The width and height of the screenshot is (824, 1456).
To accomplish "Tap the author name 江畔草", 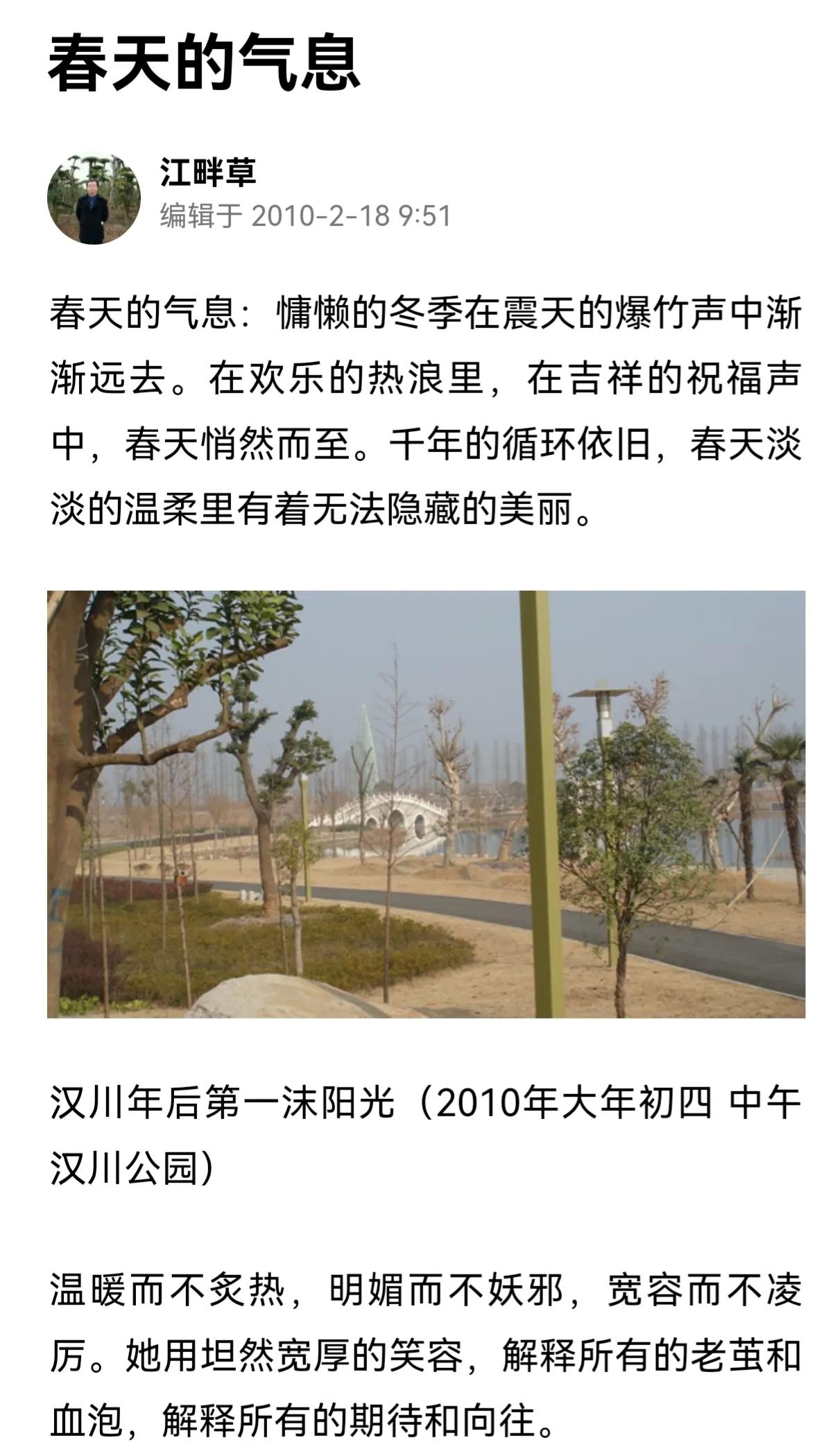I will tap(208, 172).
